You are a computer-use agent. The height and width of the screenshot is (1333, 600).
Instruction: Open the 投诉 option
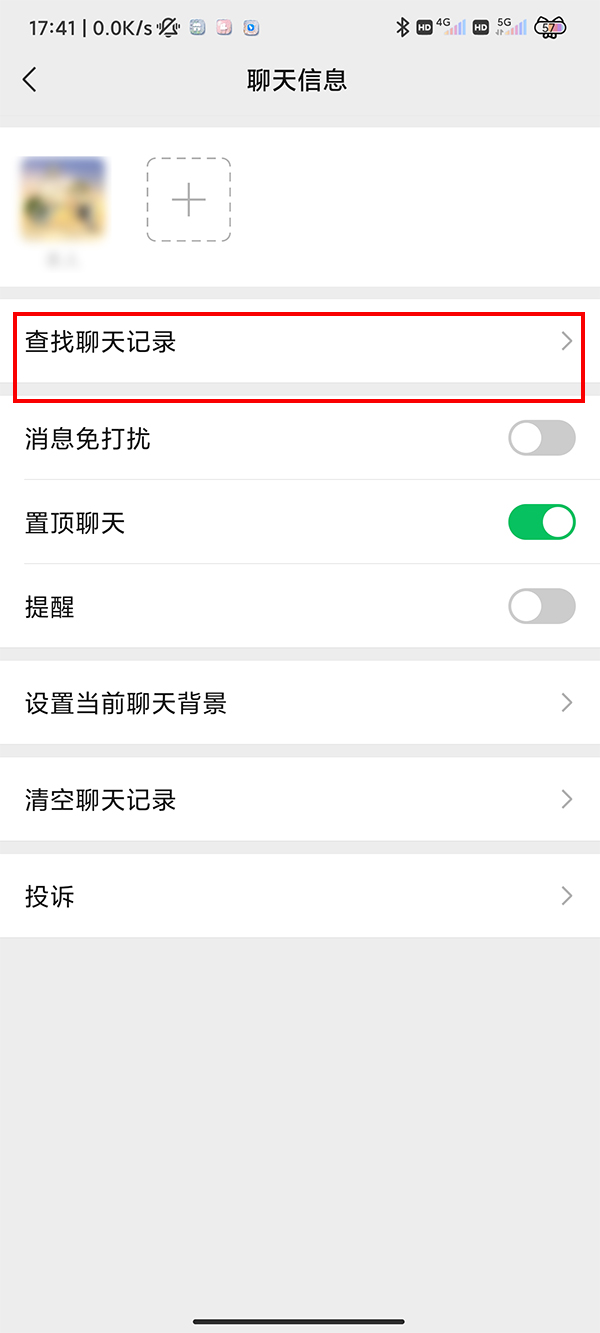tap(298, 896)
